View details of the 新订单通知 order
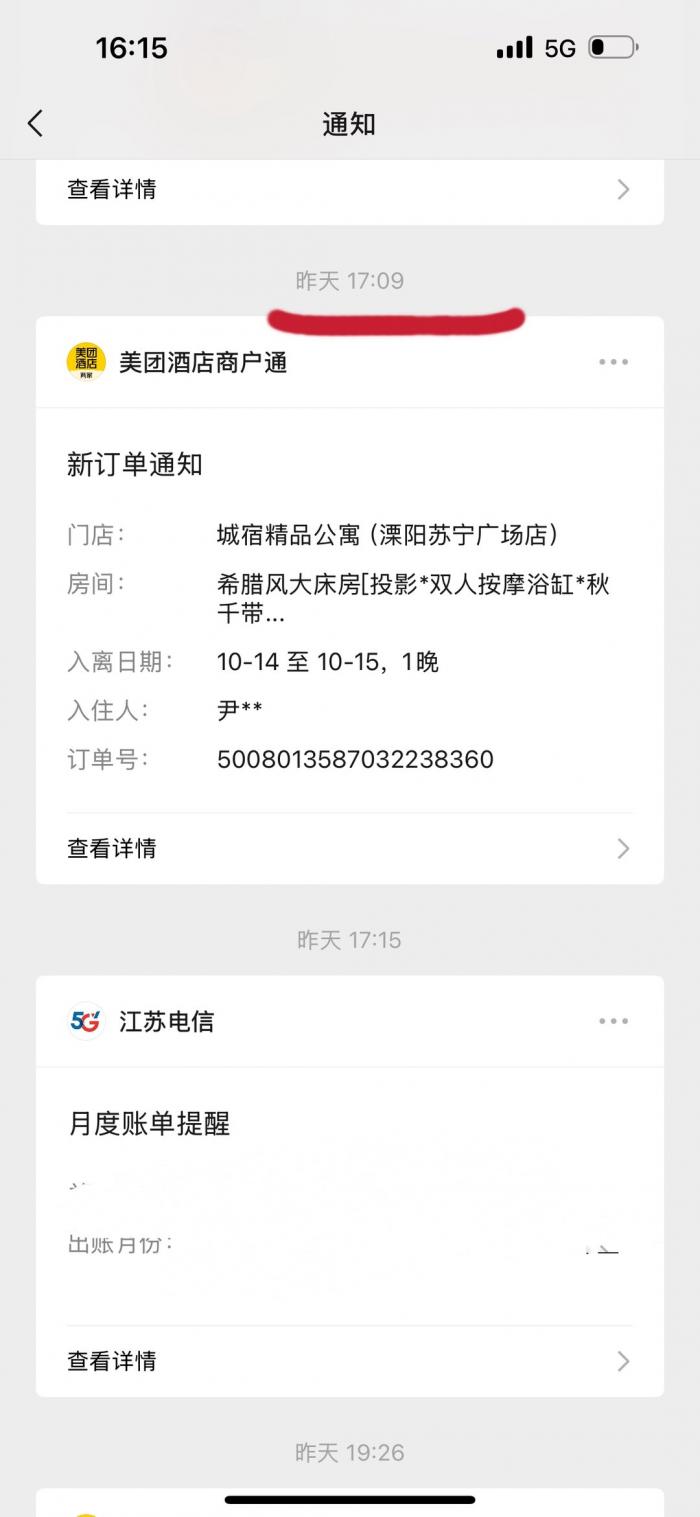The height and width of the screenshot is (1517, 700). (x=349, y=849)
